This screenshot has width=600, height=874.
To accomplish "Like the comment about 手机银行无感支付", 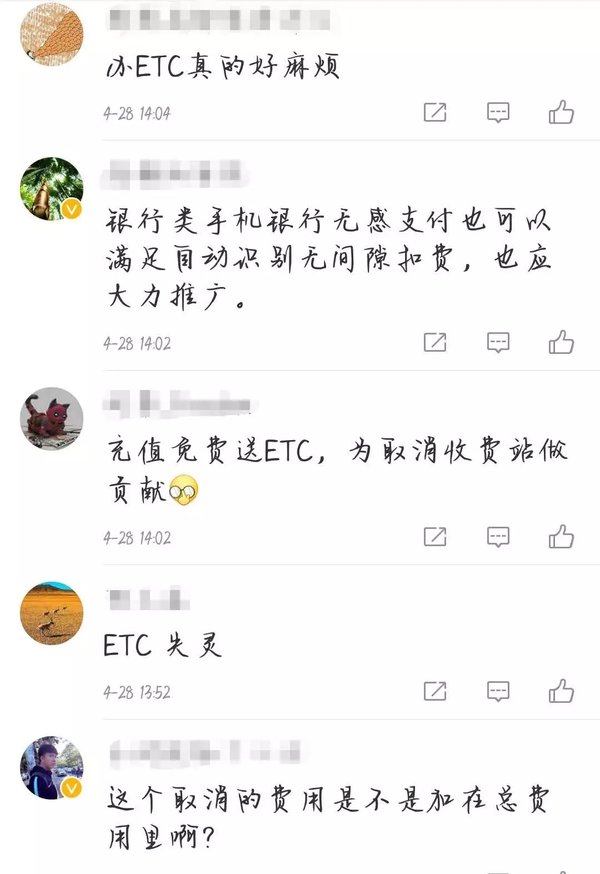I will point(561,342).
